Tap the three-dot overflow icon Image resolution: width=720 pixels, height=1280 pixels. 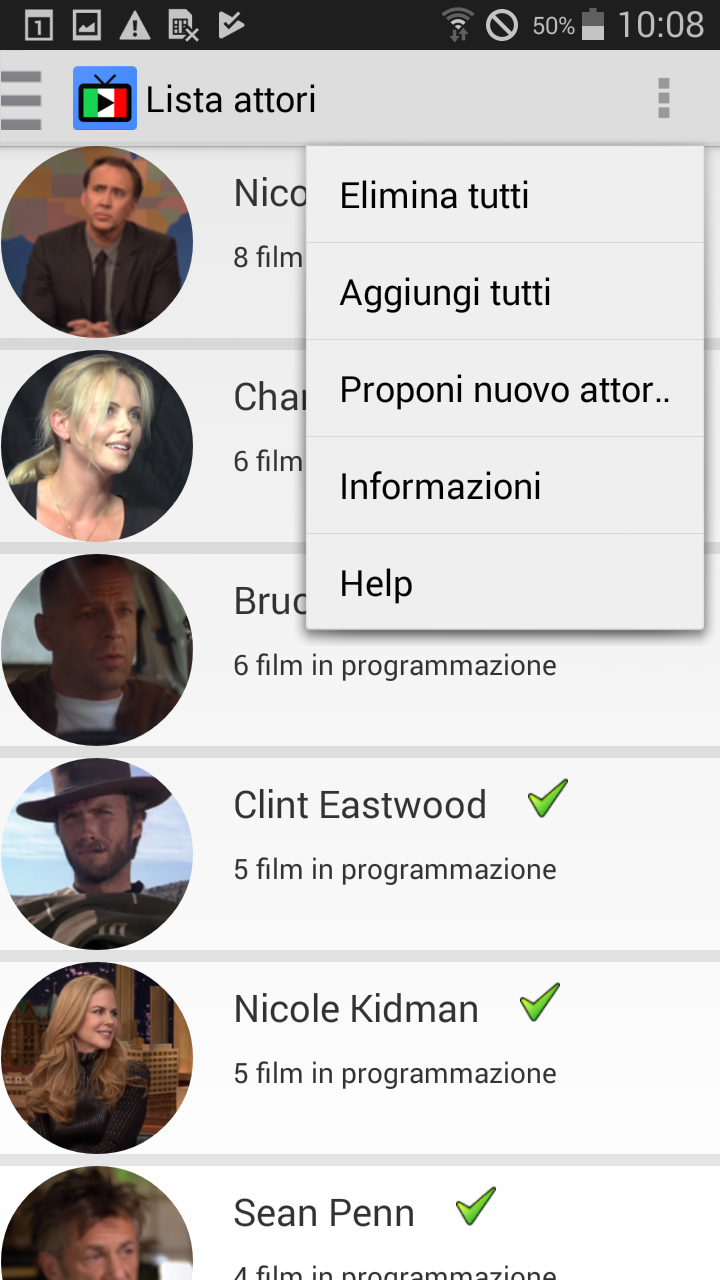663,99
